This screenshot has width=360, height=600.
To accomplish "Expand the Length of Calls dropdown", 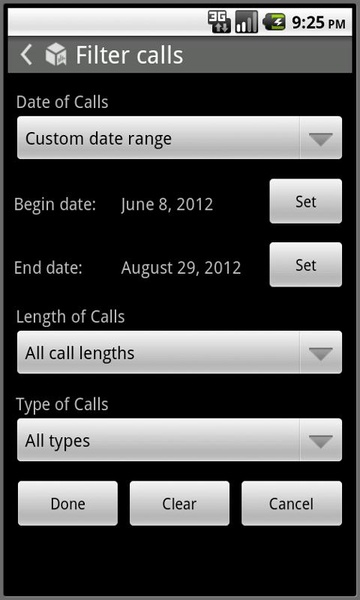I will click(179, 352).
